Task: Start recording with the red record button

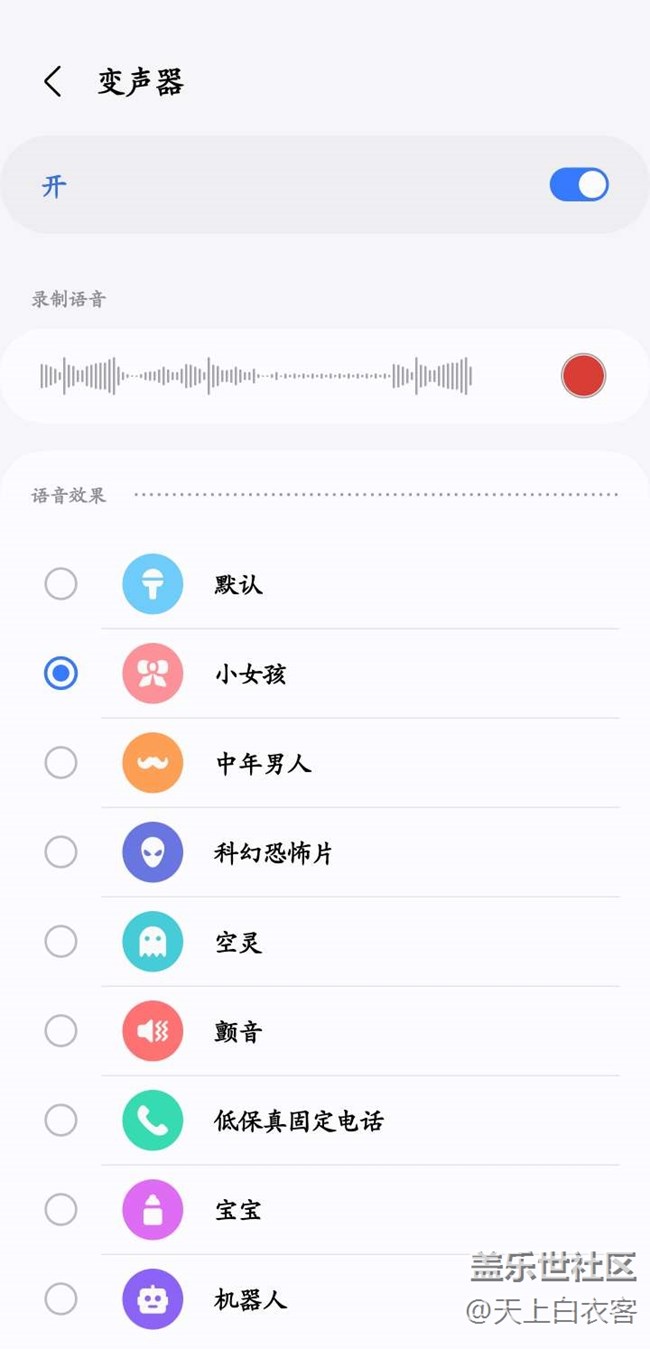Action: [583, 376]
